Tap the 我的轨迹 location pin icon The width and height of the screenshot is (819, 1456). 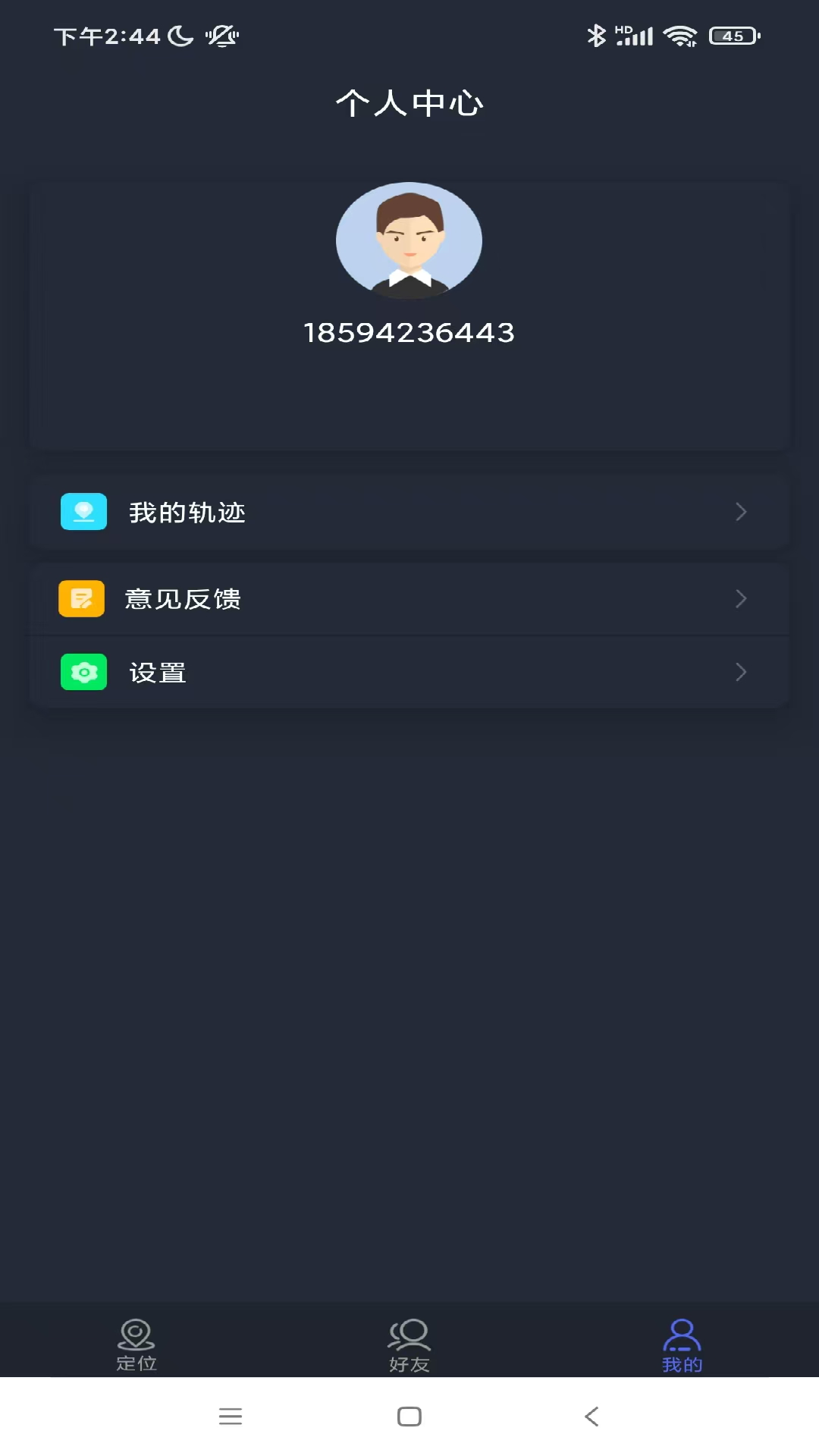click(x=82, y=512)
